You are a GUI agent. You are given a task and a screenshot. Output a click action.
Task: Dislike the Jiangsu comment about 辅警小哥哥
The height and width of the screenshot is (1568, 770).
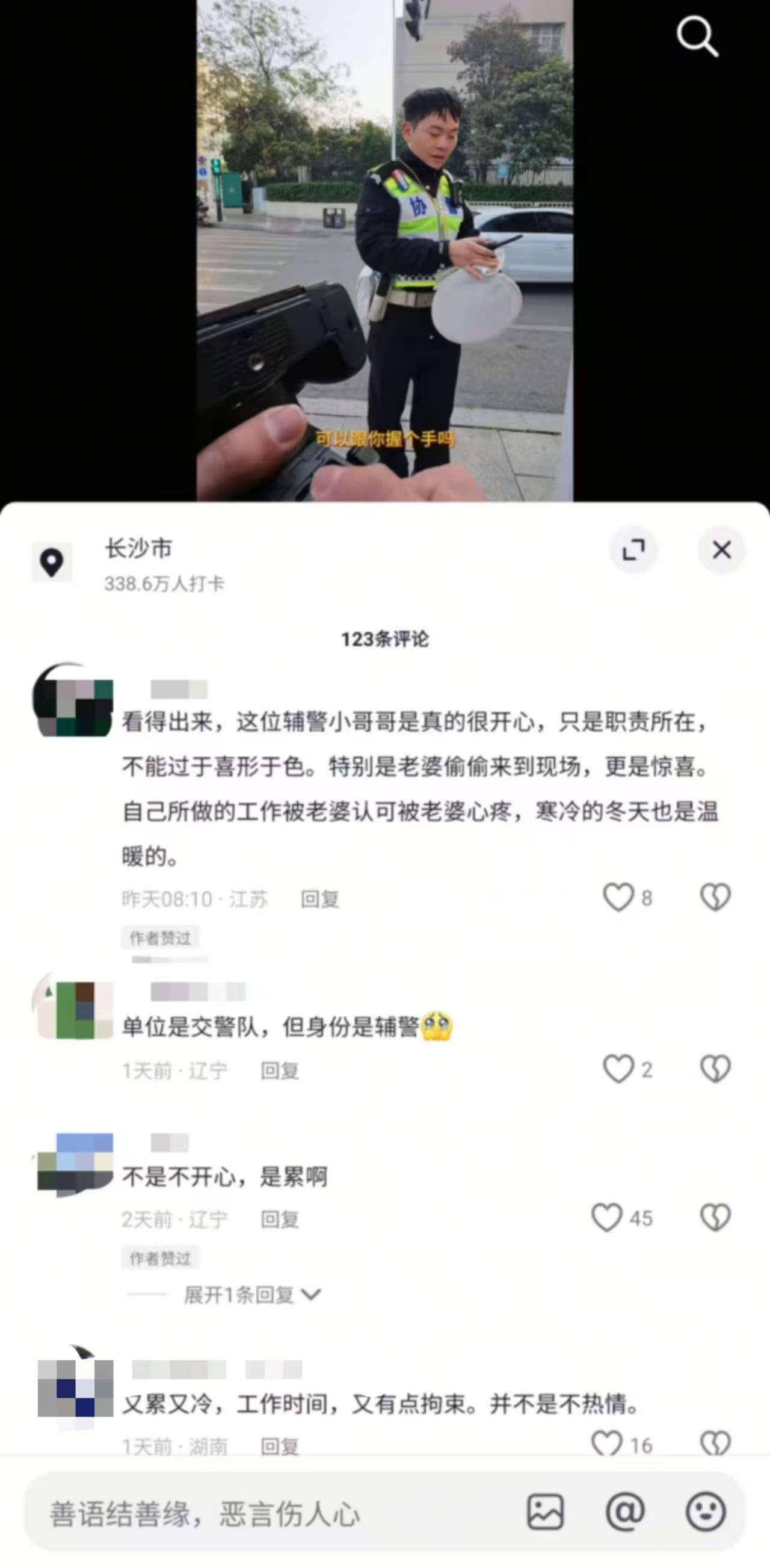pos(715,897)
